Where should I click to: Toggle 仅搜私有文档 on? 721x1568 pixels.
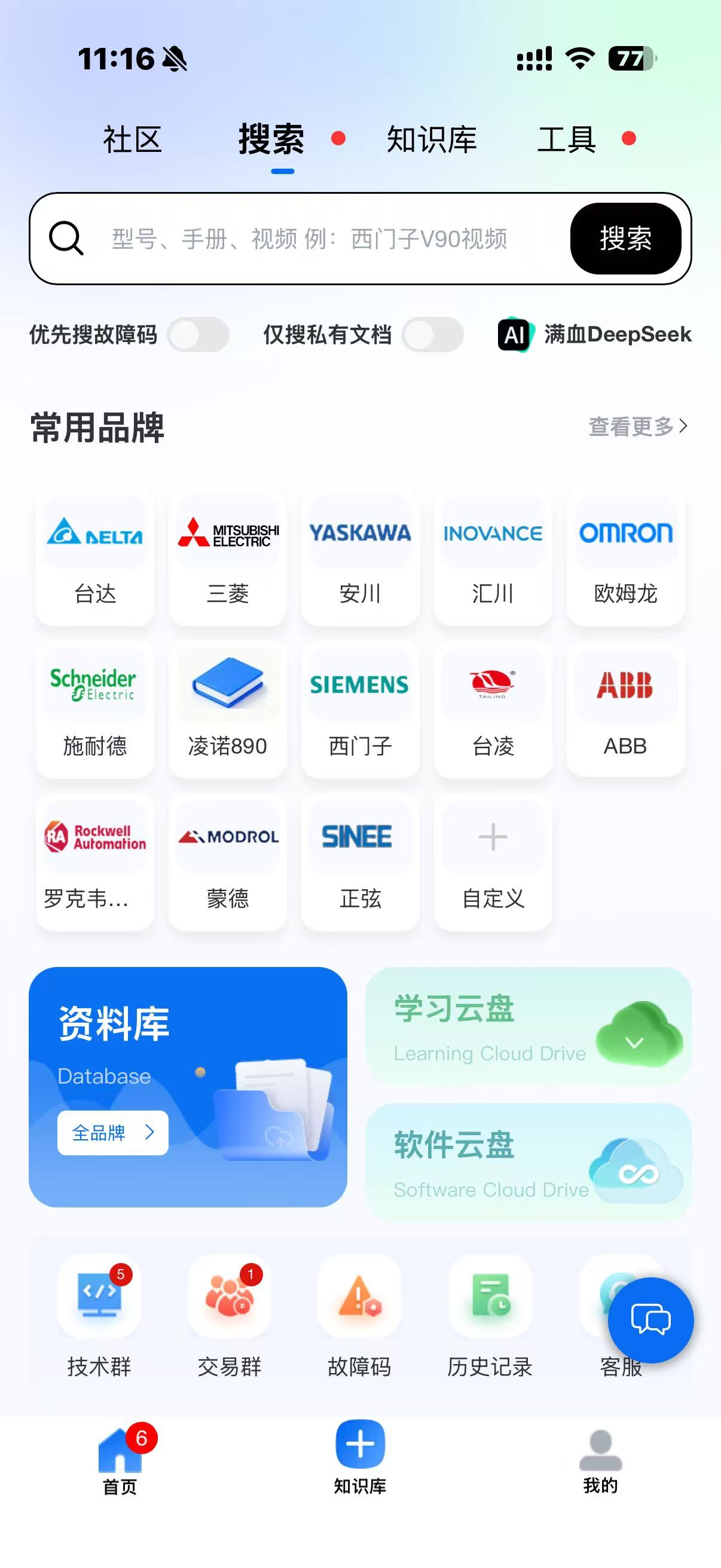pos(433,334)
